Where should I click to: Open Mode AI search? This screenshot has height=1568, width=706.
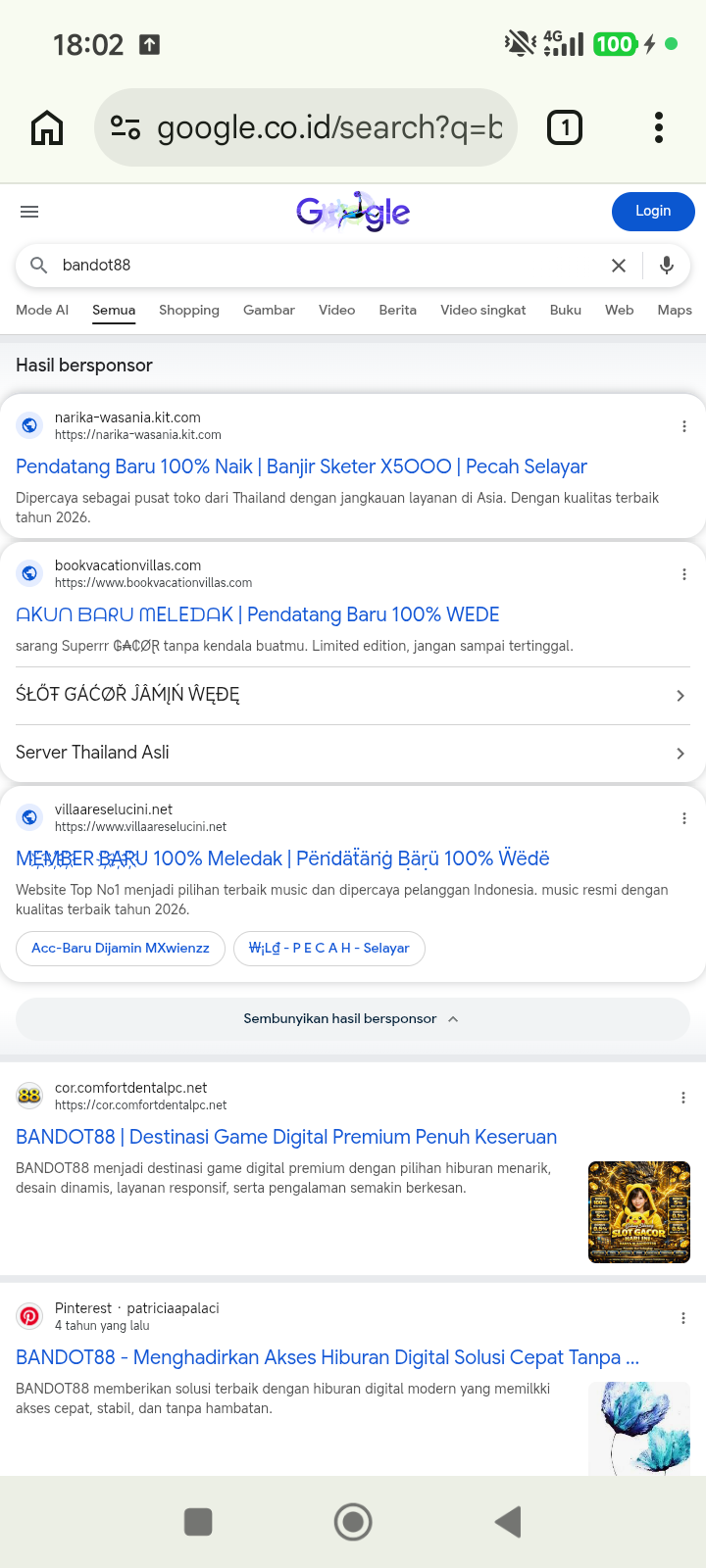(x=42, y=310)
